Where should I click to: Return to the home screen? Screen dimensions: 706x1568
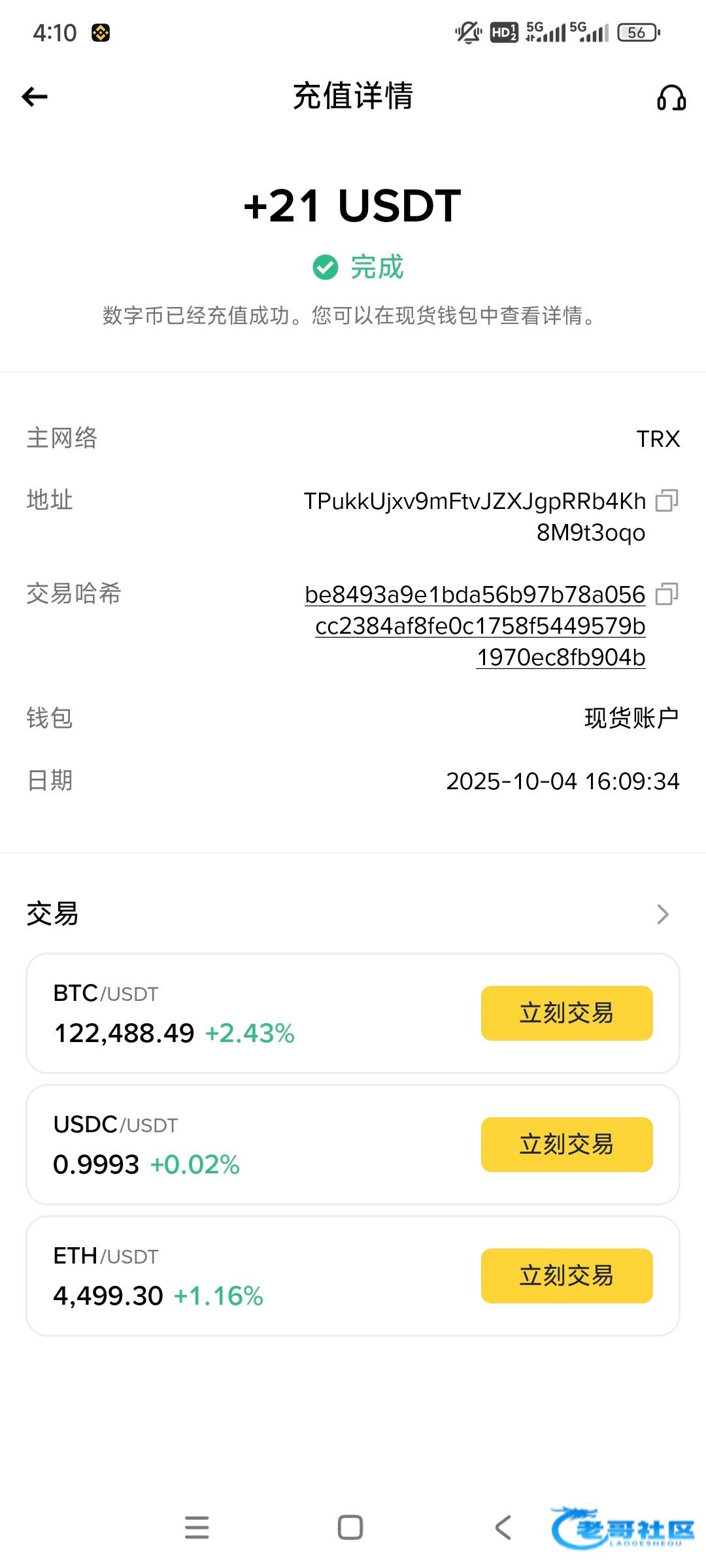350,1527
